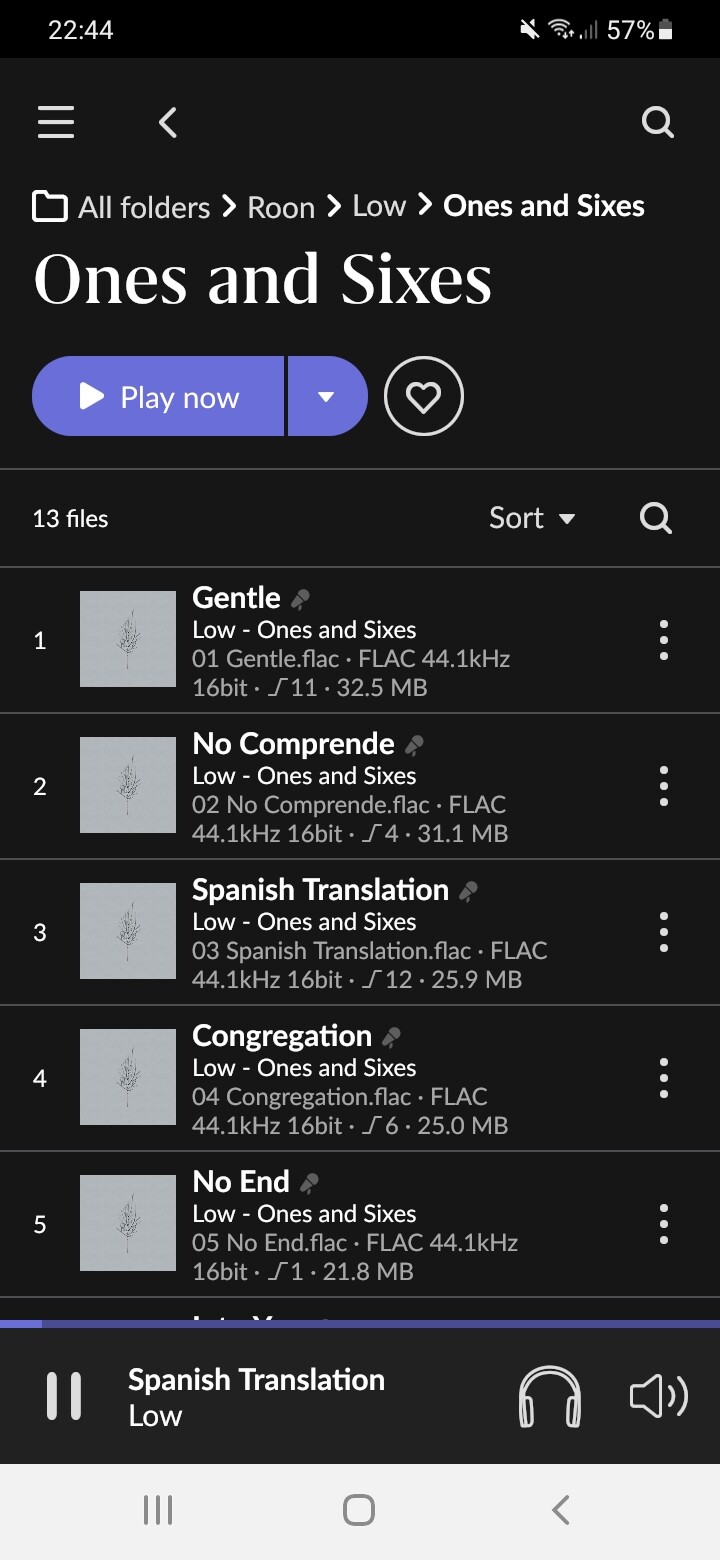Go to the system home screen
Viewport: 720px width, 1560px height.
tap(359, 1510)
